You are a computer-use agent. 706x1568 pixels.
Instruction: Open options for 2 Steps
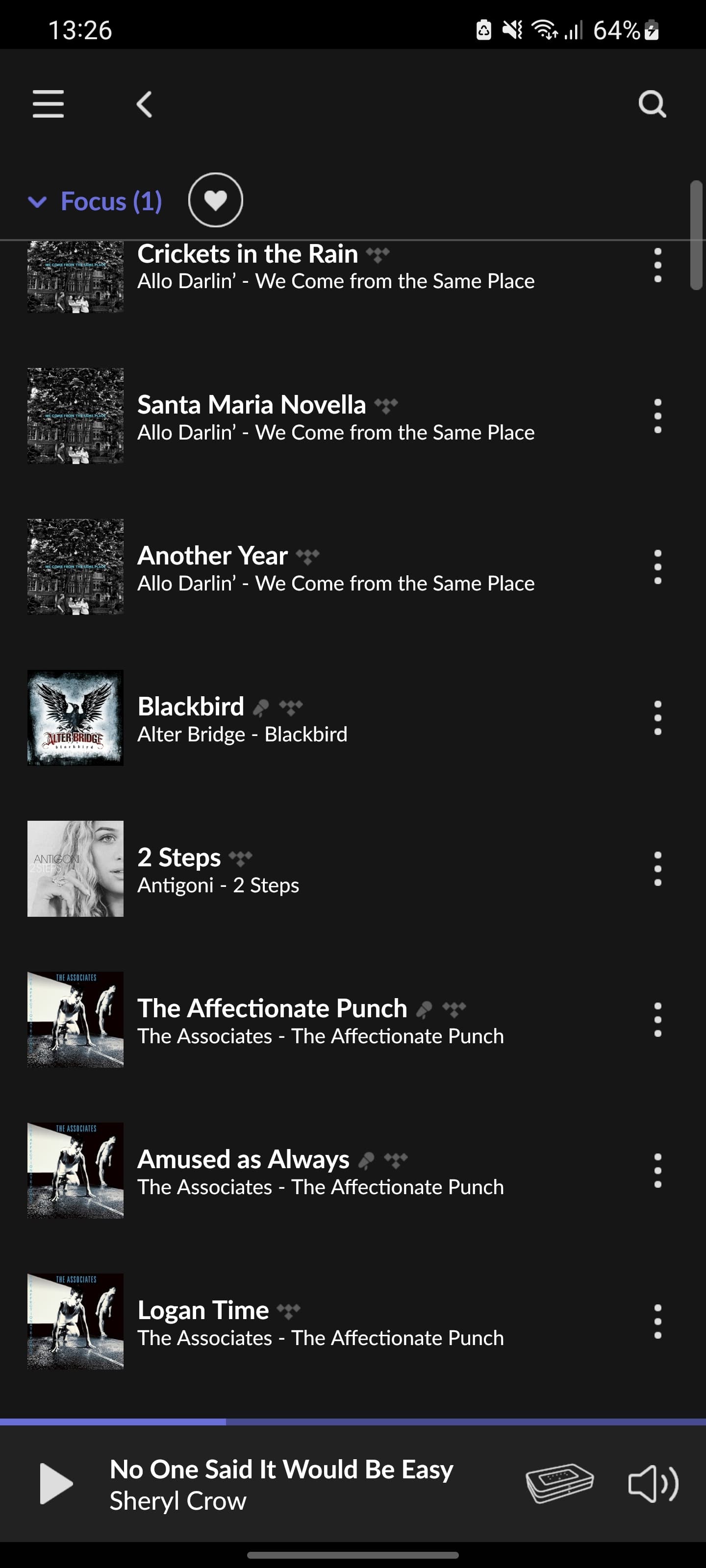(x=657, y=869)
